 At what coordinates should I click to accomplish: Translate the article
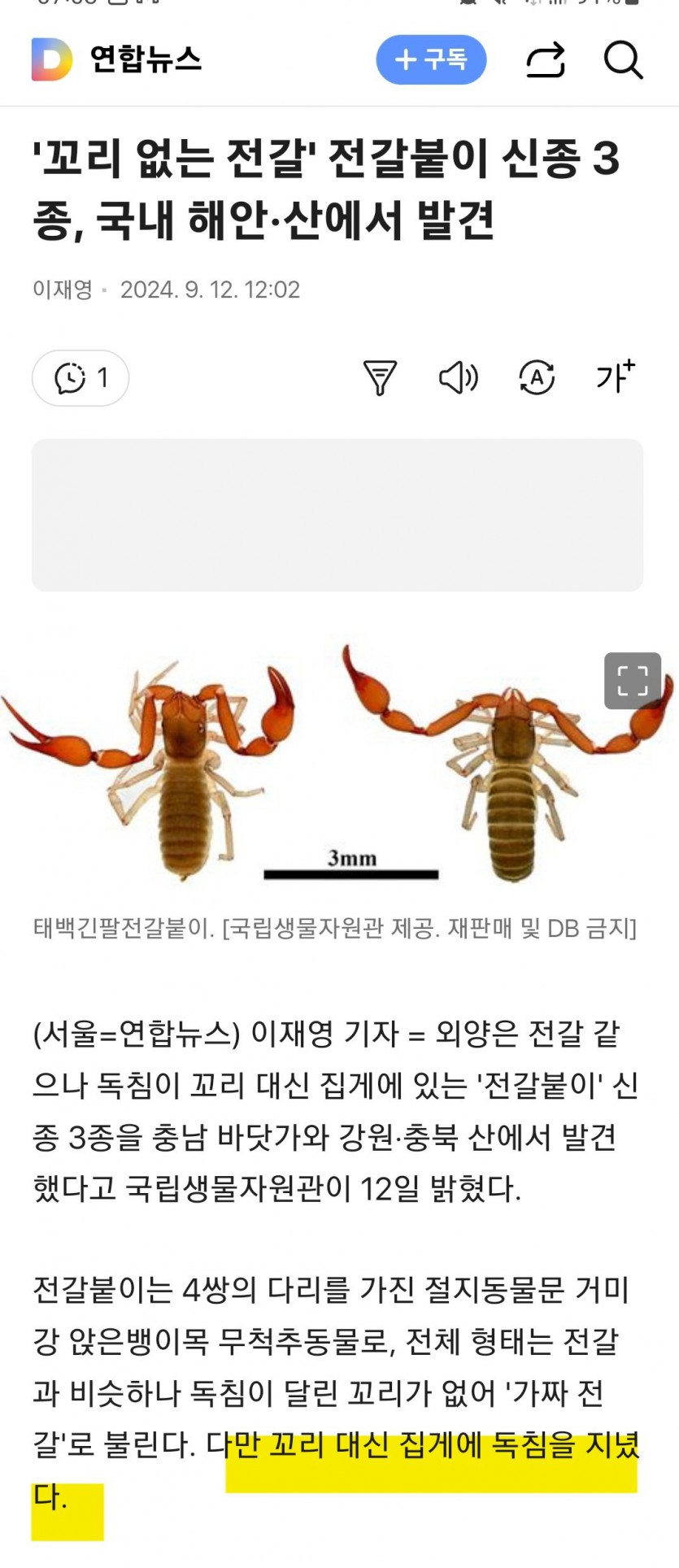click(537, 378)
